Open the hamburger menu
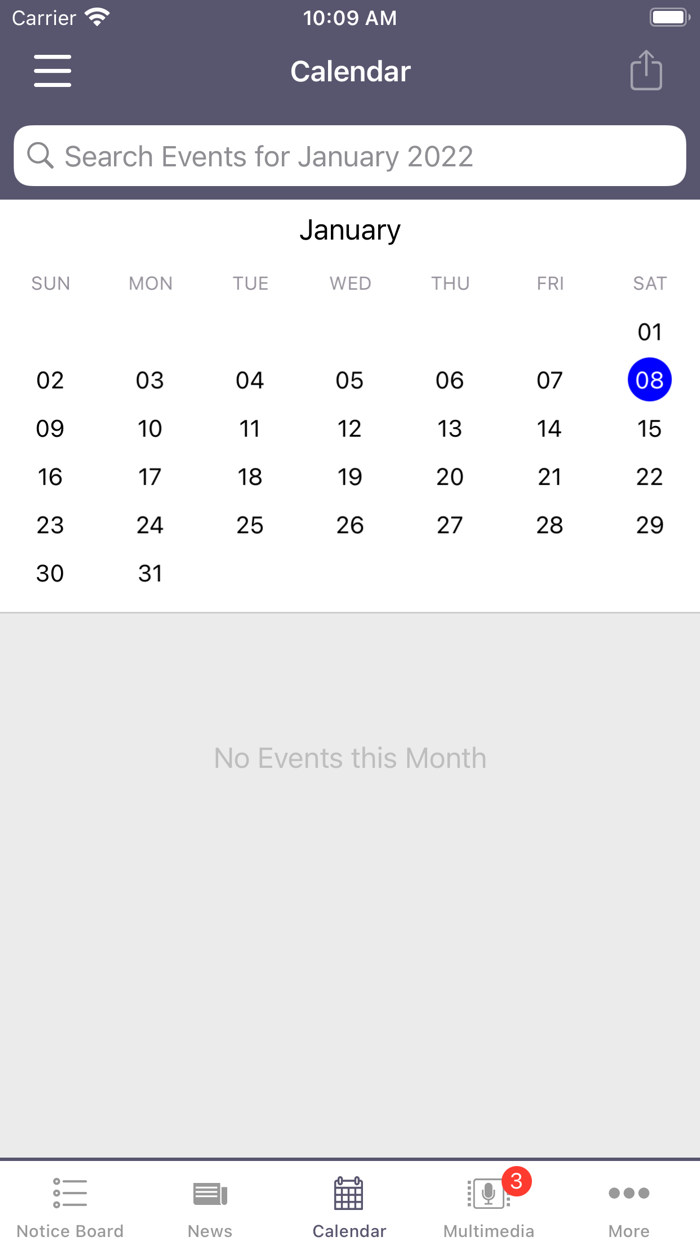 click(x=52, y=71)
